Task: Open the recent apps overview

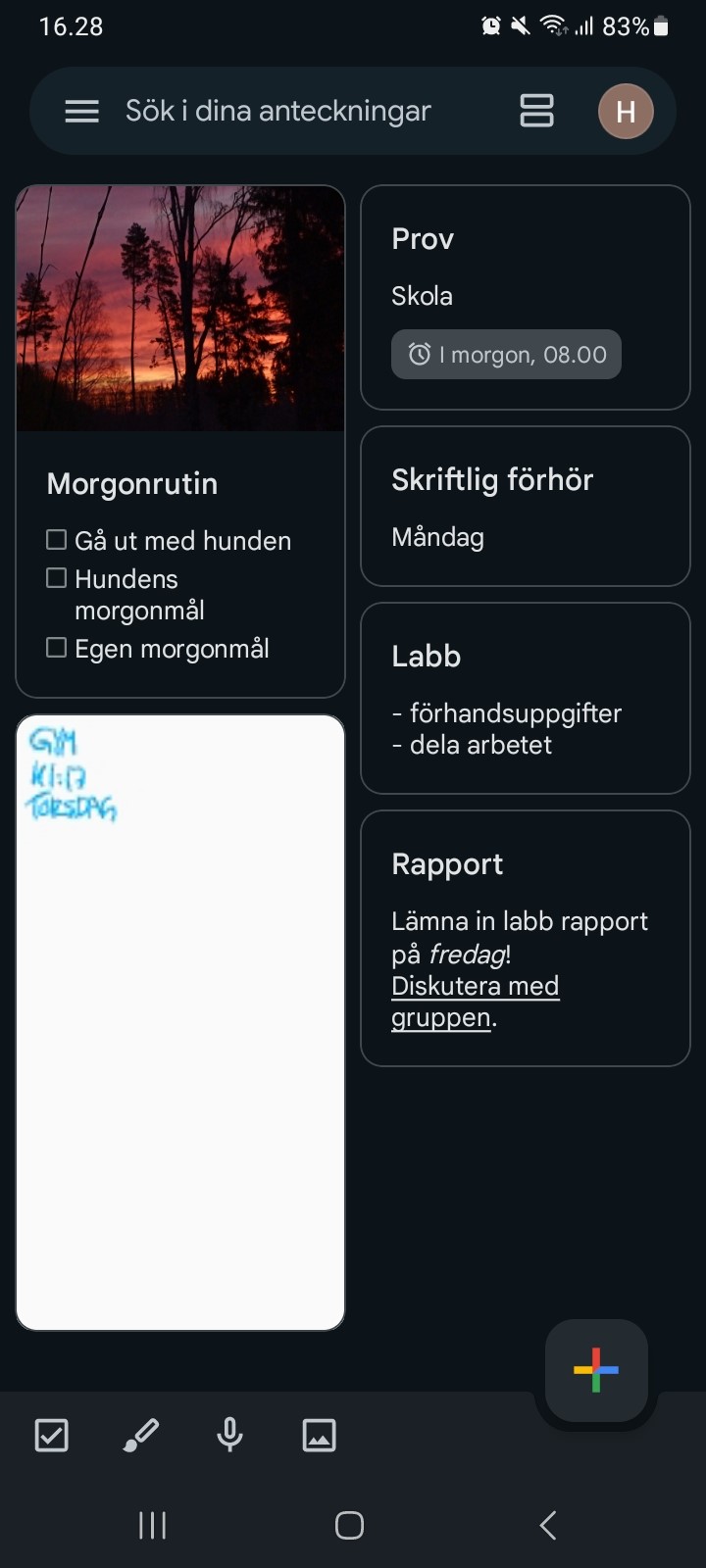Action: tap(152, 1525)
